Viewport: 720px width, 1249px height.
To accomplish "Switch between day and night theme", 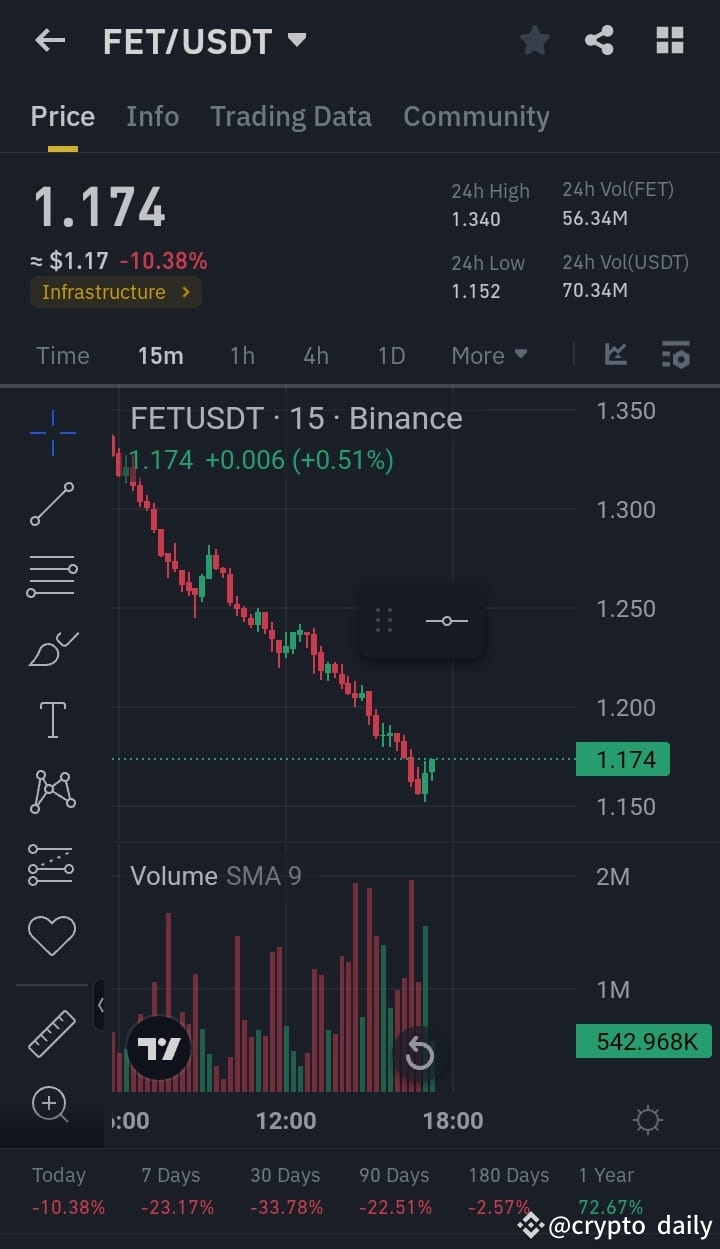I will point(647,1120).
